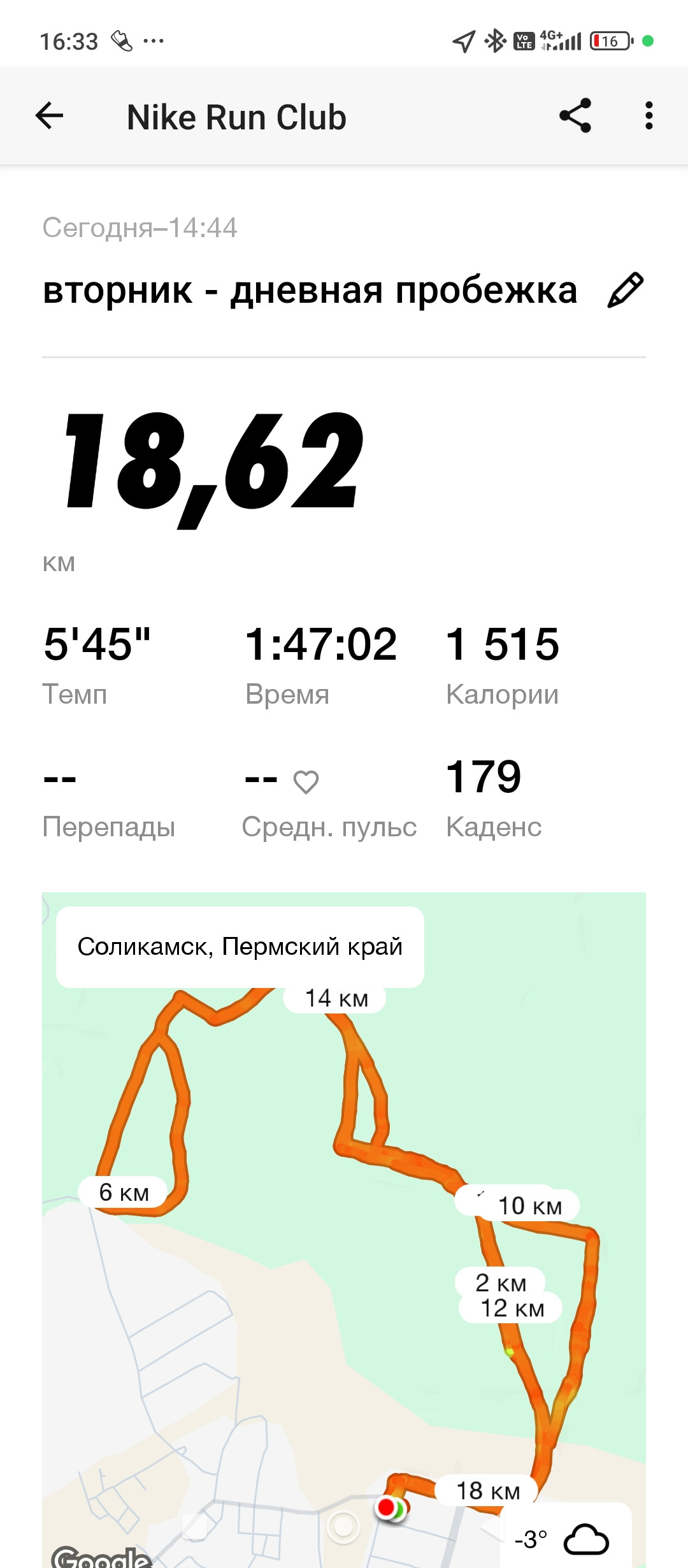
Task: Open the three-dot overflow menu
Action: coord(649,115)
